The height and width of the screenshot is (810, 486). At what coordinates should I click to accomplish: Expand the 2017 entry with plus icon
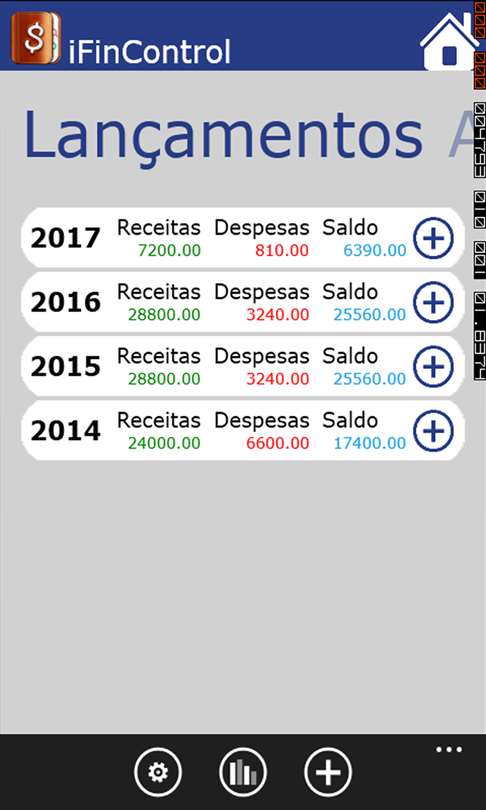433,238
